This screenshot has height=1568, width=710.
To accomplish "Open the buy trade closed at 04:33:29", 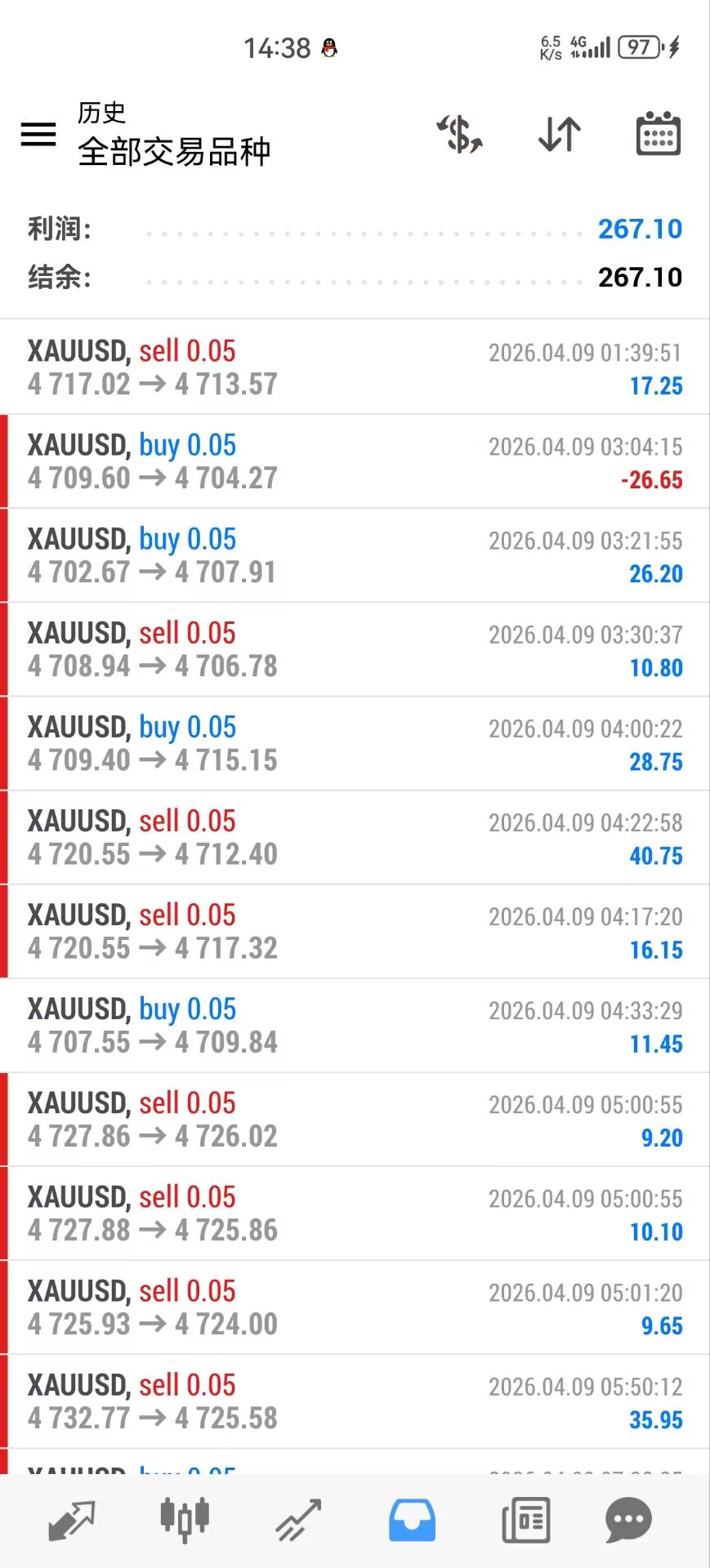I will pyautogui.click(x=355, y=1025).
